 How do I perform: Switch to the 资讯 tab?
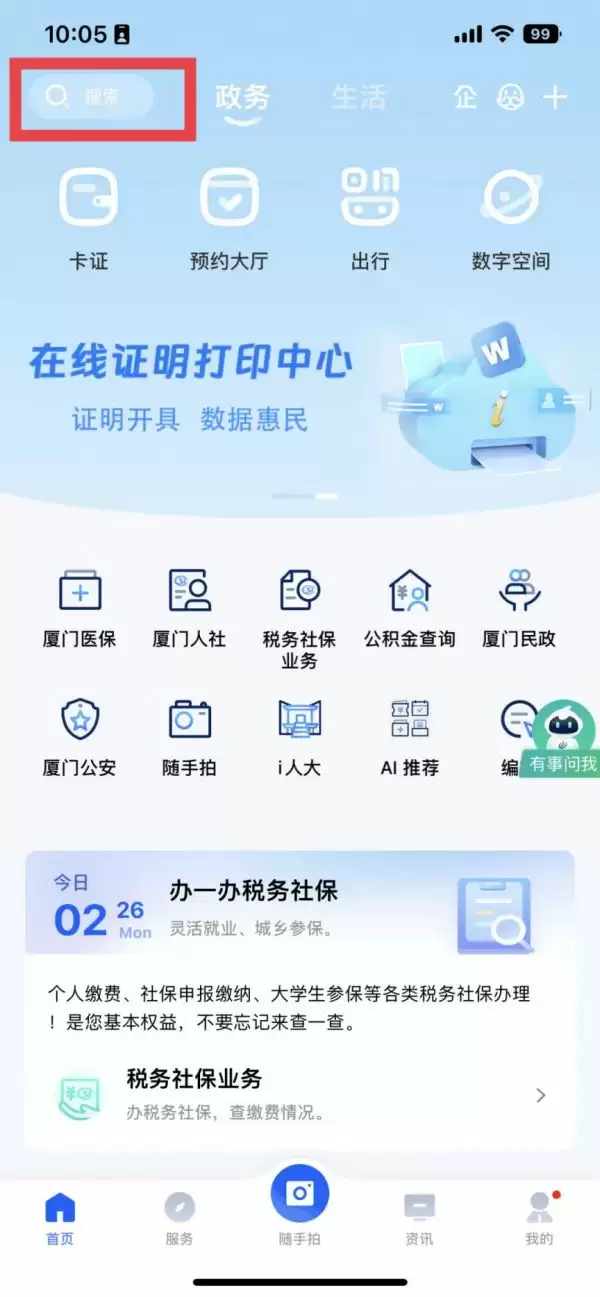(419, 1219)
